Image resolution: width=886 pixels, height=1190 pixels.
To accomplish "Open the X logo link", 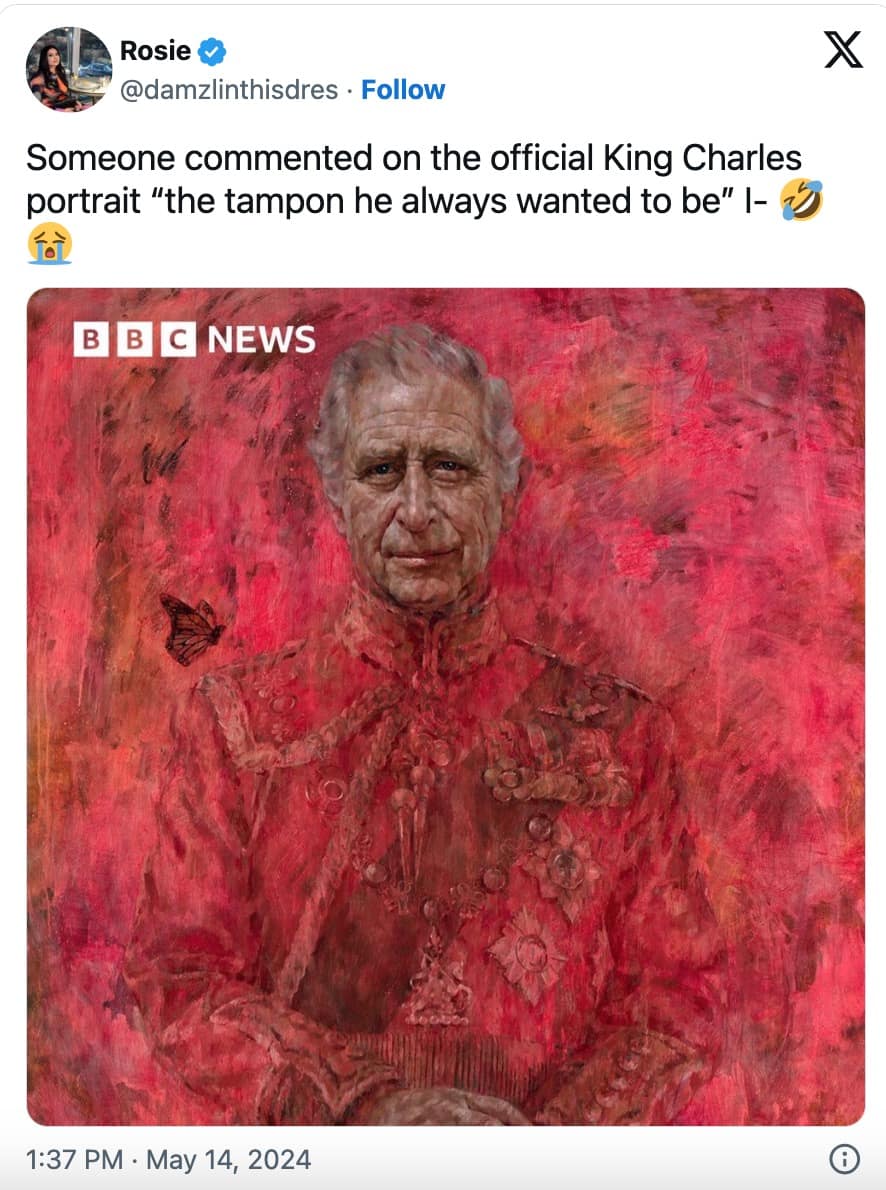I will [x=842, y=50].
